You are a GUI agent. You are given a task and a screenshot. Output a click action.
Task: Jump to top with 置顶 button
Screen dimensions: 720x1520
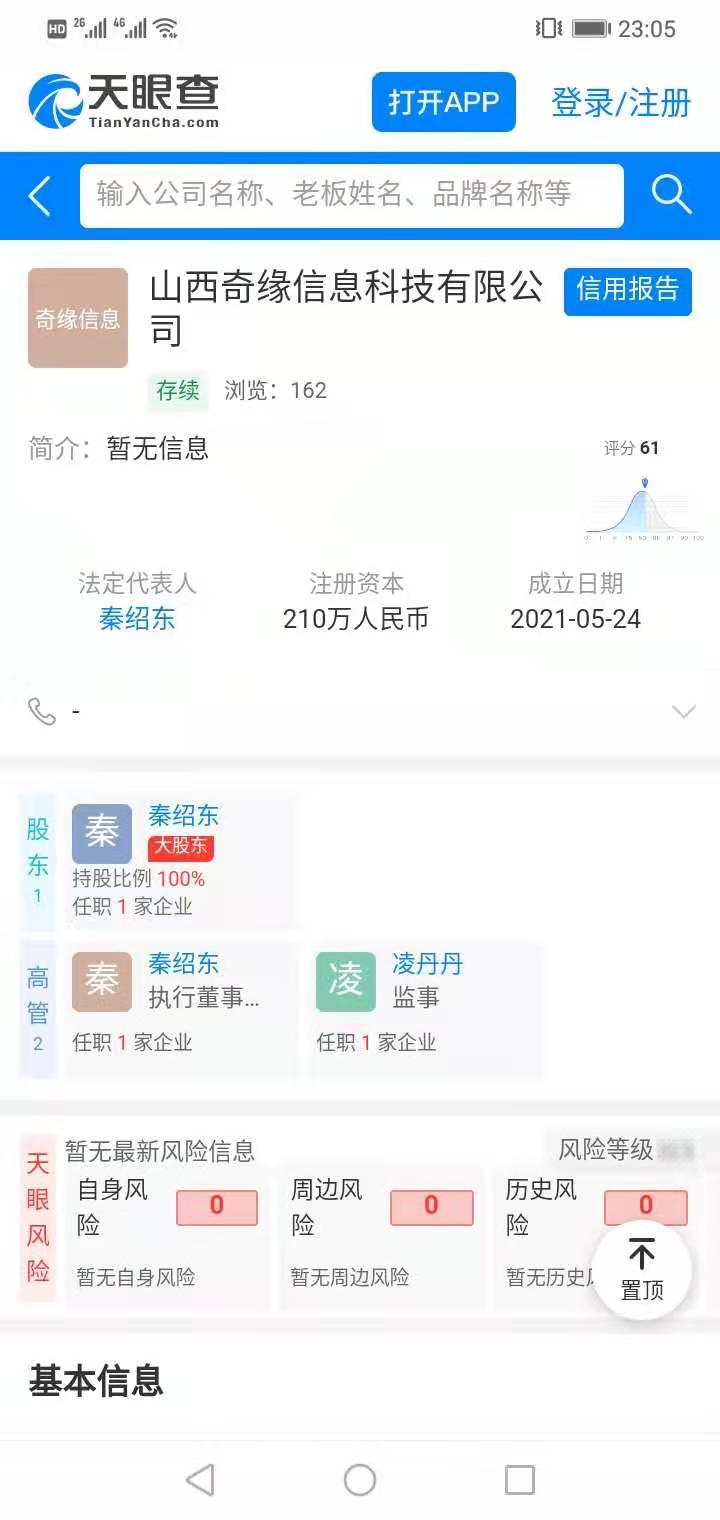click(x=641, y=1269)
